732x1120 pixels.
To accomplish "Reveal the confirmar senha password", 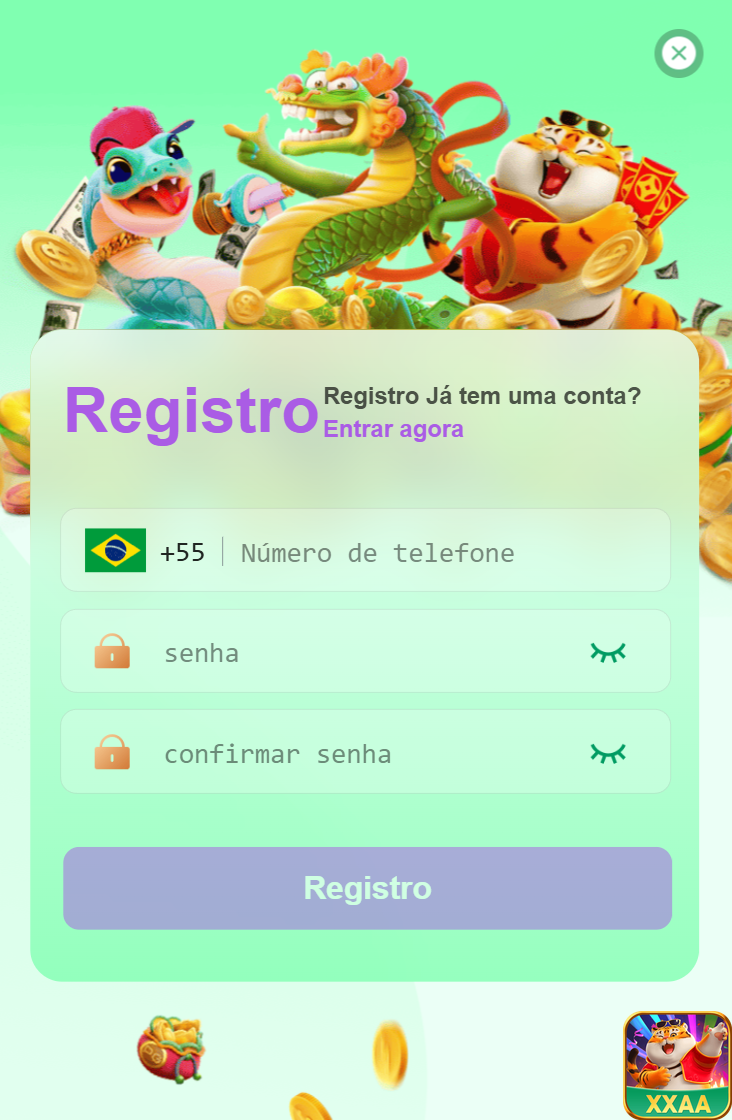I will 610,751.
